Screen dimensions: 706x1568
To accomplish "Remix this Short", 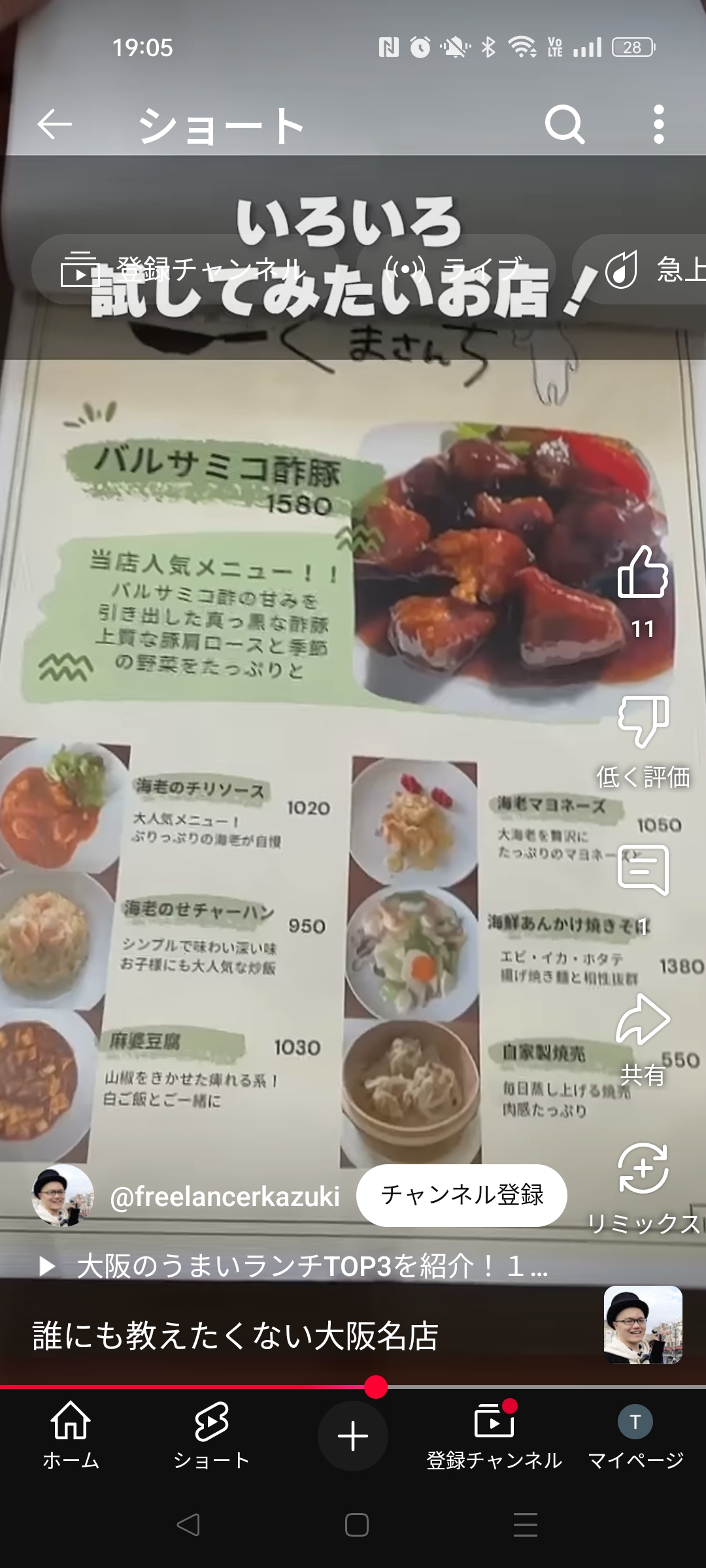I will coord(643,1169).
